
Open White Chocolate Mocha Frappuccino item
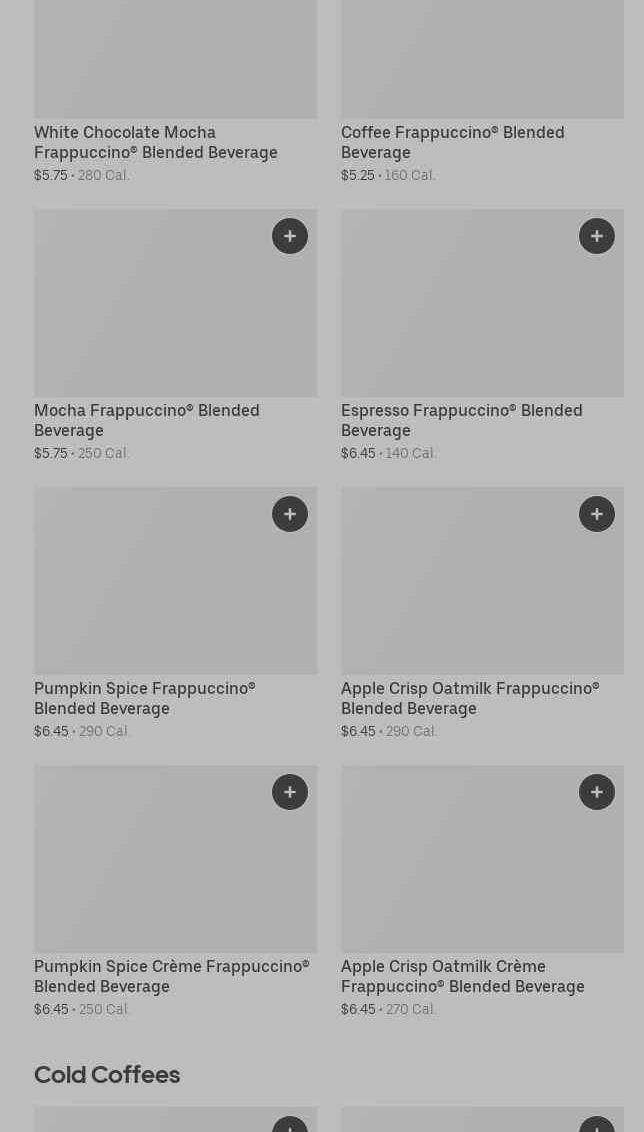[x=175, y=92]
